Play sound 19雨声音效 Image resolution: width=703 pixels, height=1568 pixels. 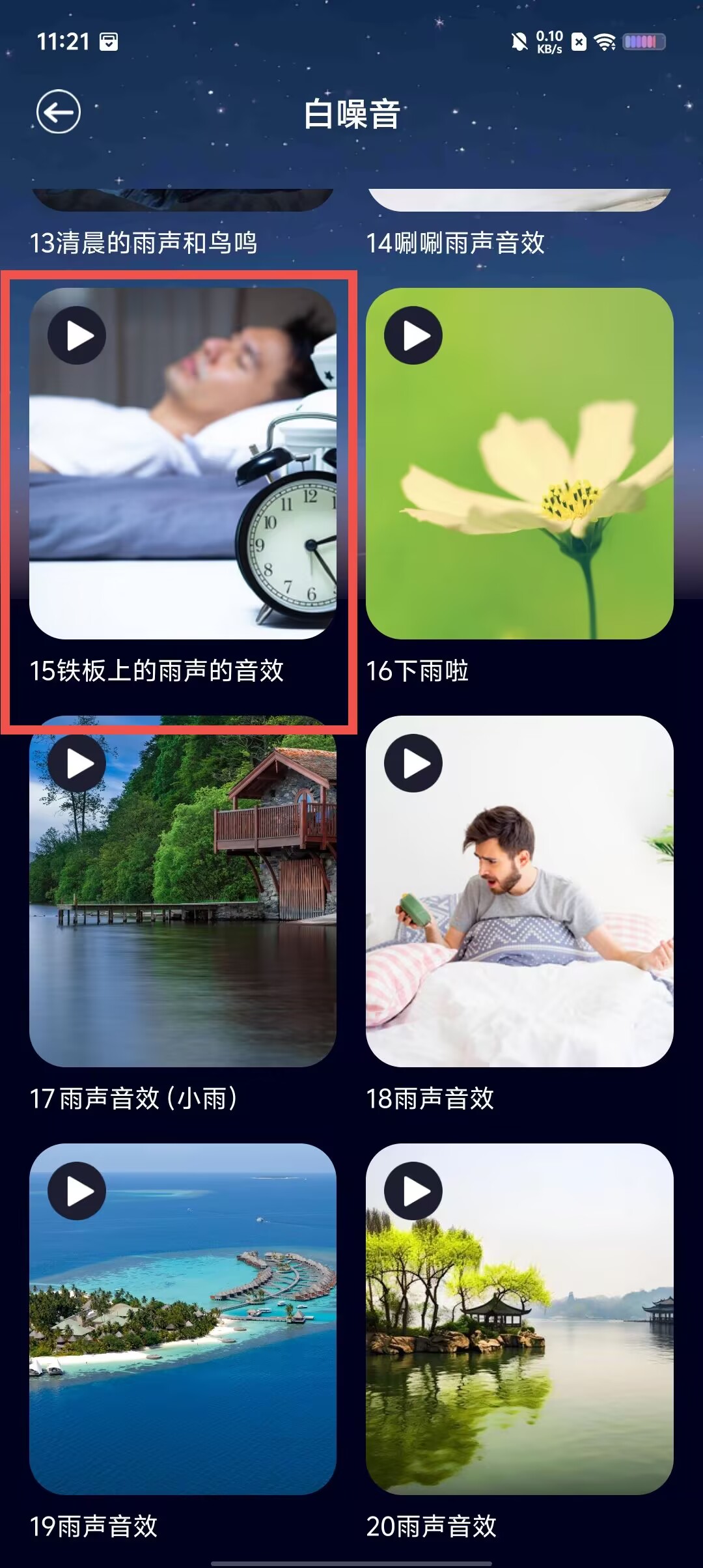point(77,1191)
